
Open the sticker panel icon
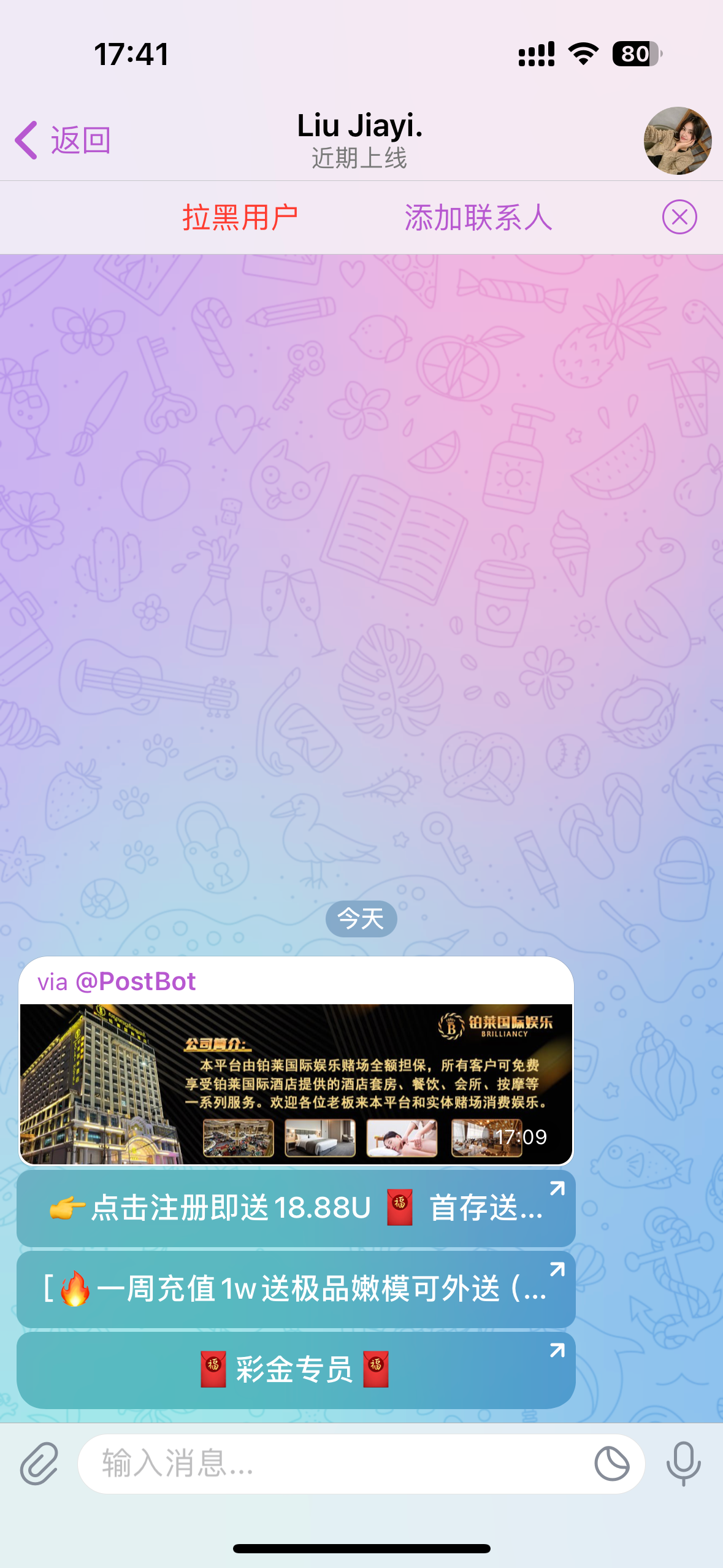point(611,1464)
